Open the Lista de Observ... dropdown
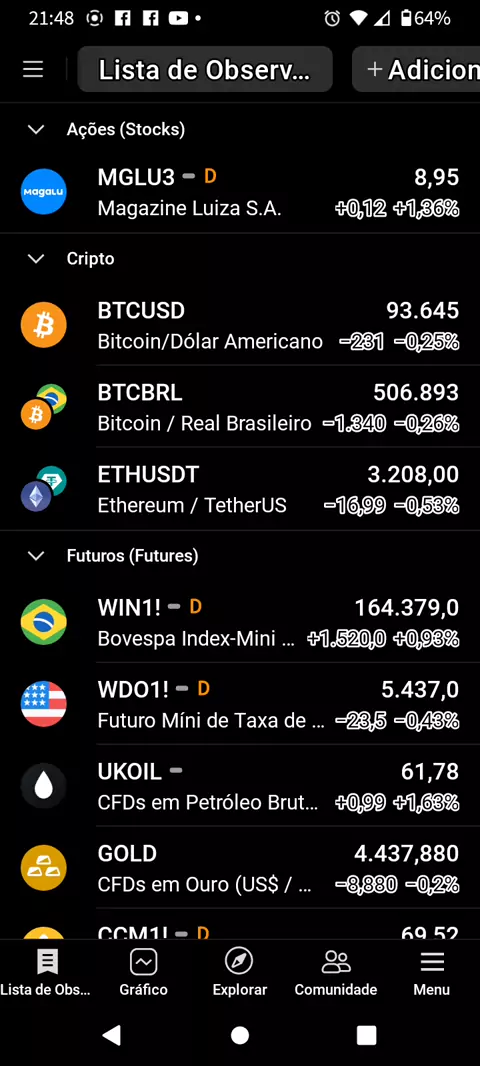This screenshot has height=1066, width=480. click(205, 69)
